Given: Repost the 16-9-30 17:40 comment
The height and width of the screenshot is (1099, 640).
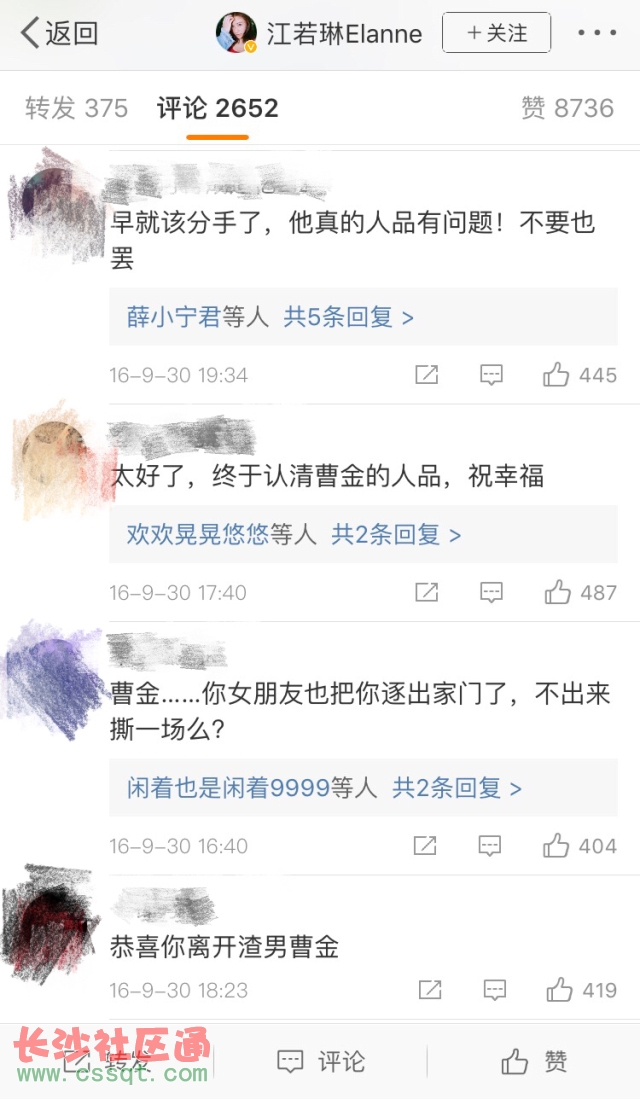Looking at the screenshot, I should (427, 592).
